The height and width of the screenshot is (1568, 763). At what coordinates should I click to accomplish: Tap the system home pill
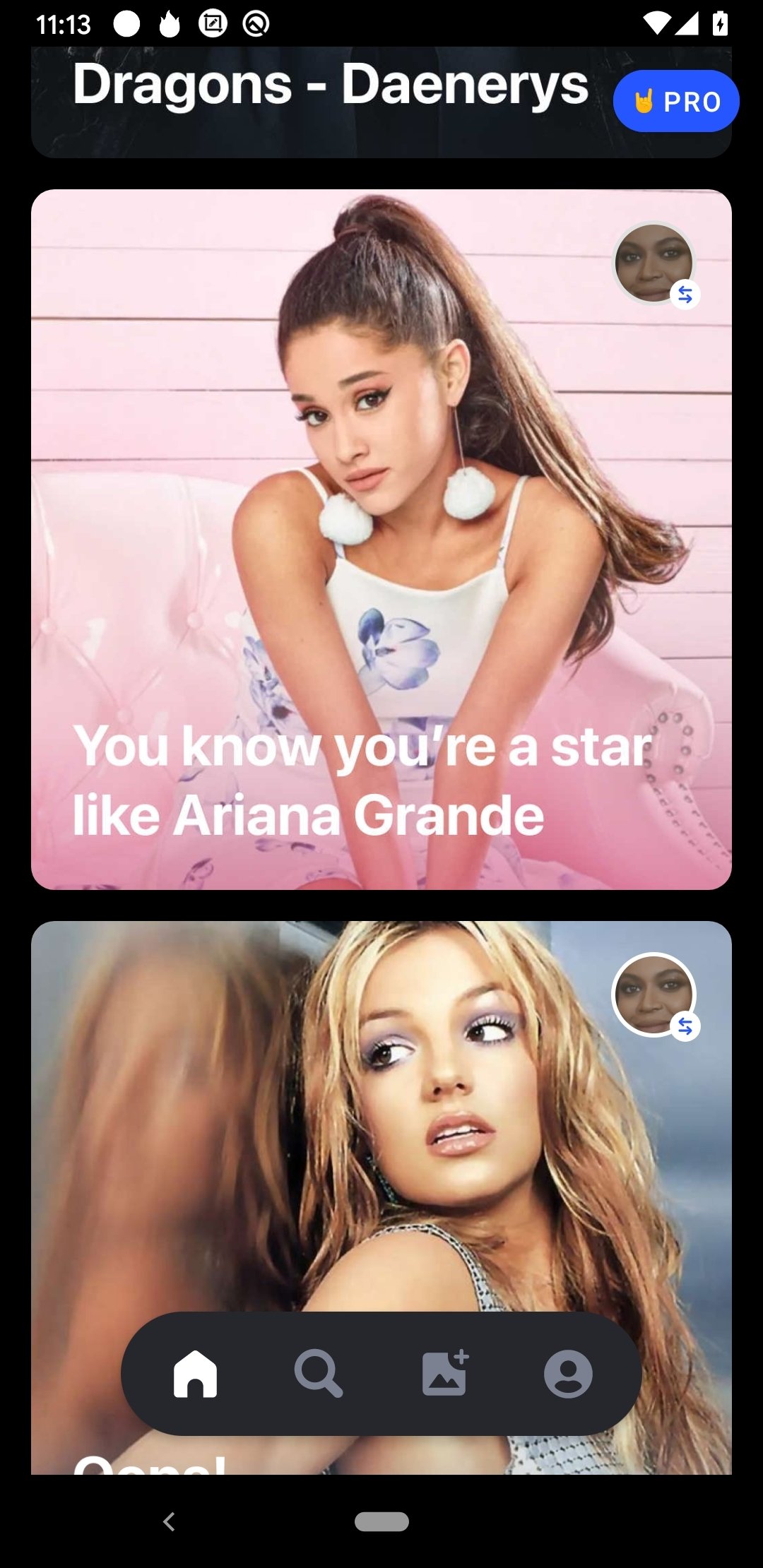pyautogui.click(x=381, y=1521)
